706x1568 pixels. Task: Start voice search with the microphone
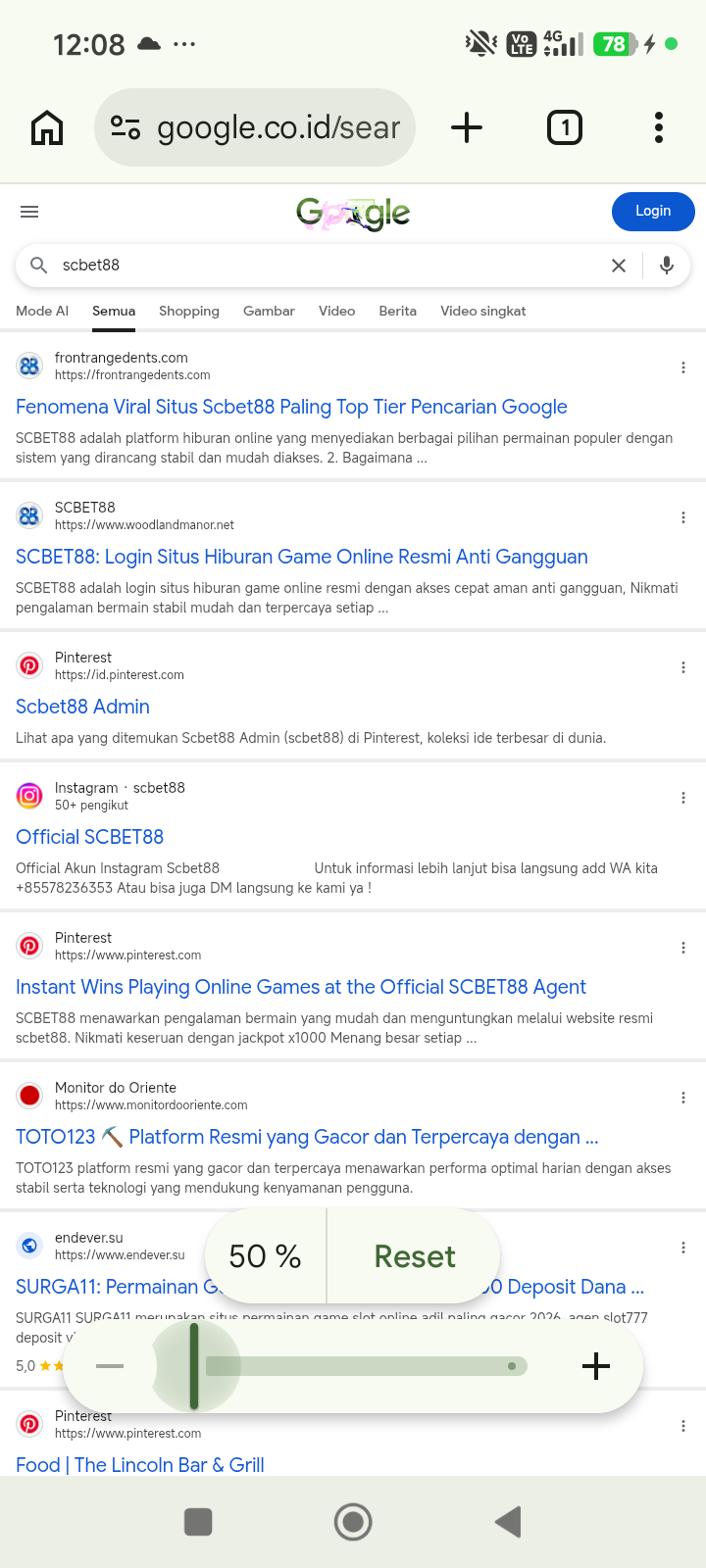[x=667, y=266]
